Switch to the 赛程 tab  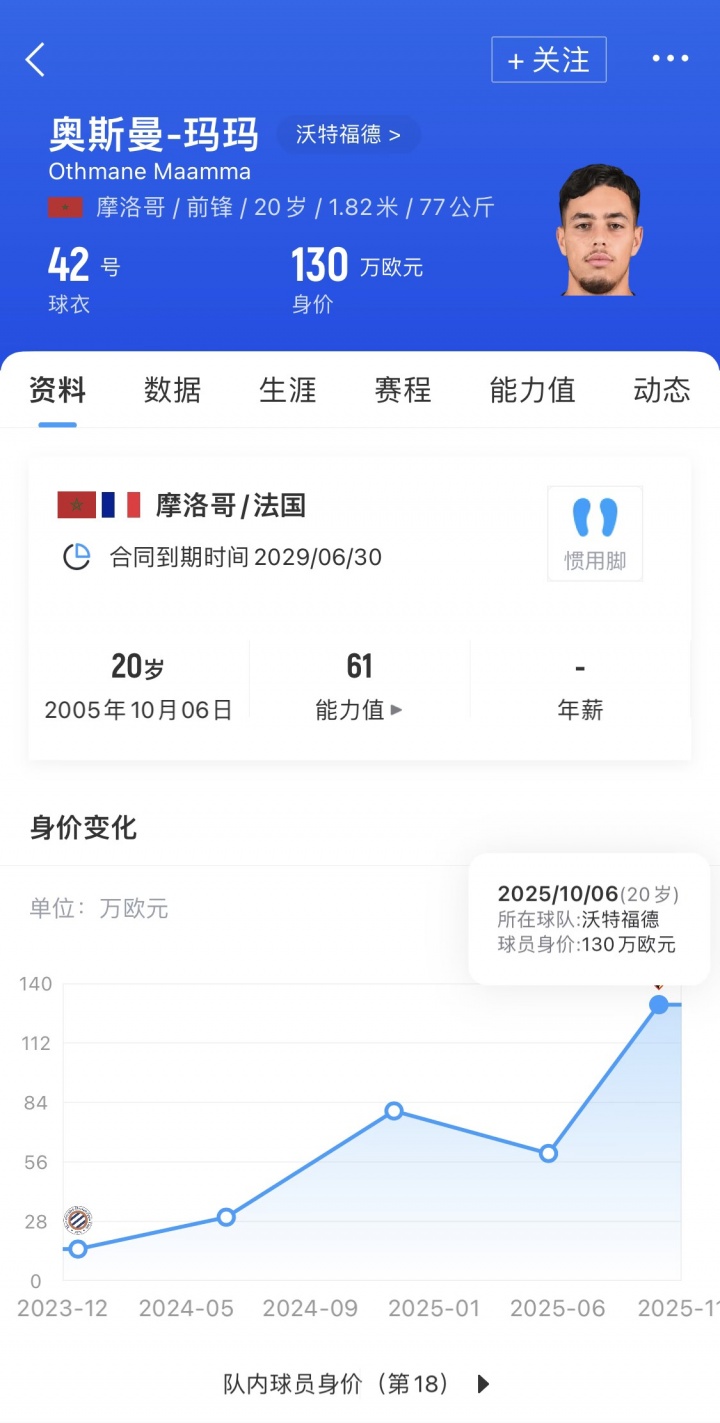(x=403, y=390)
